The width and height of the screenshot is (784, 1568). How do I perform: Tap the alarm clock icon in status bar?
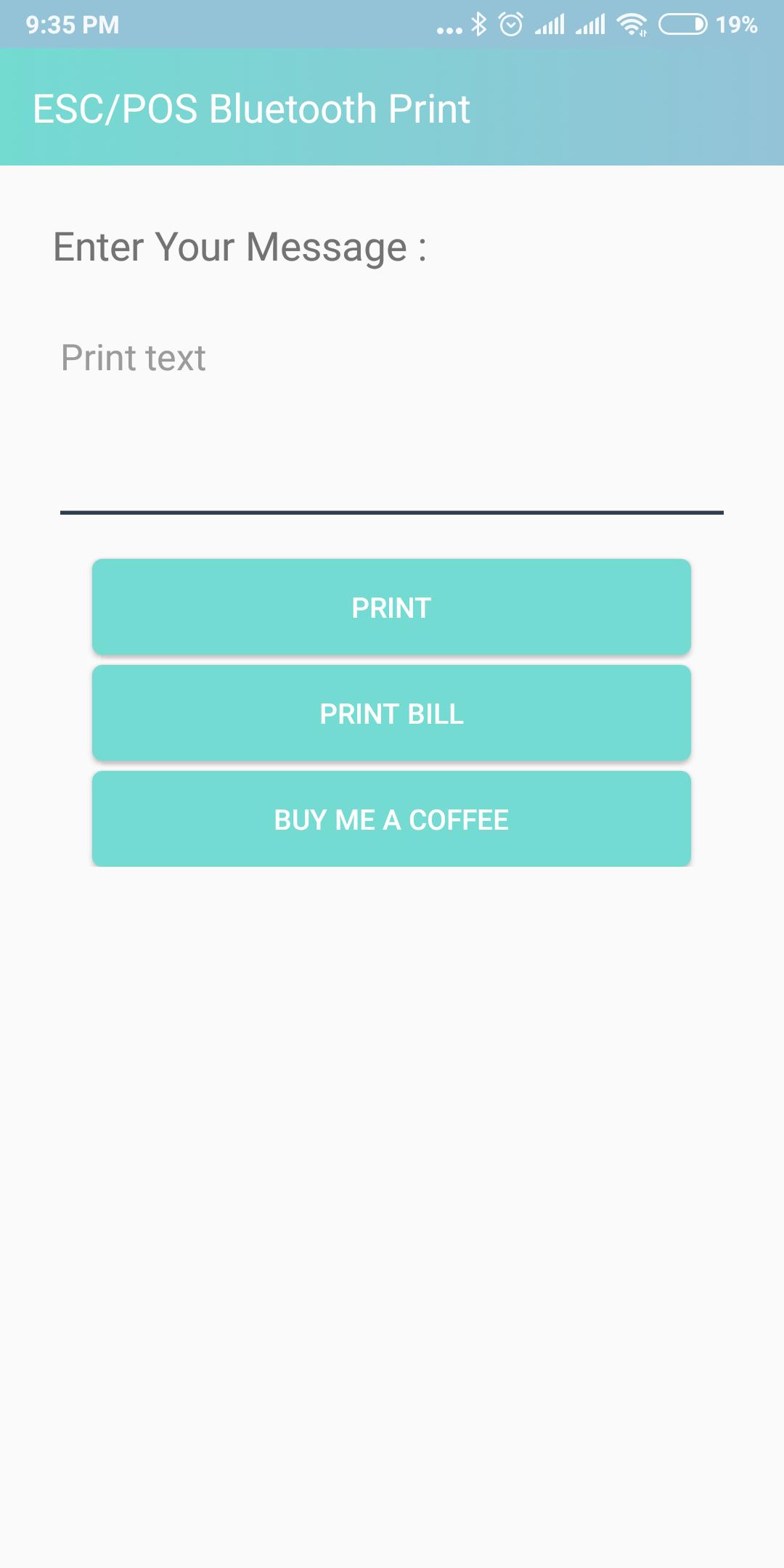(x=510, y=24)
